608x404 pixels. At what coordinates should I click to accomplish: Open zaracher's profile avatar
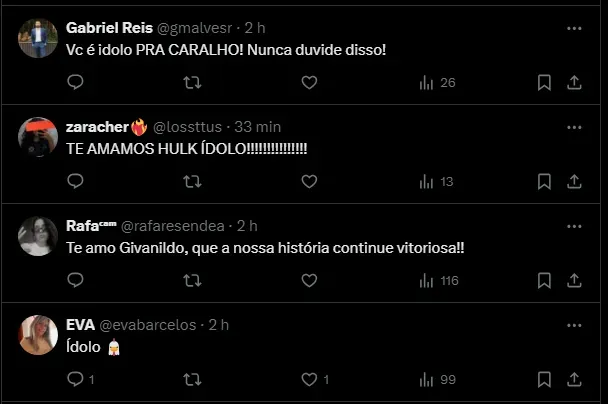click(x=36, y=137)
